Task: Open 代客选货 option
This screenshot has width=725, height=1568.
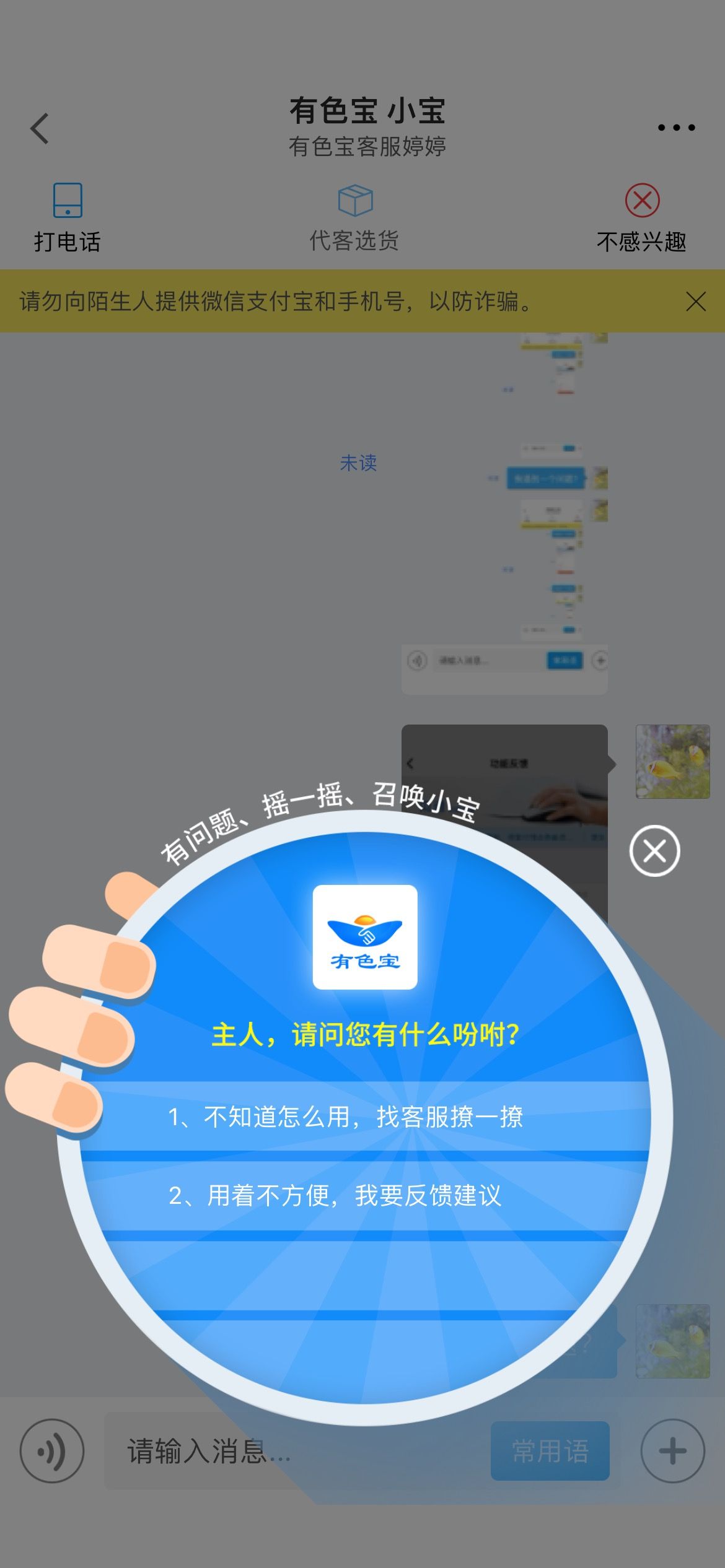Action: 354,218
